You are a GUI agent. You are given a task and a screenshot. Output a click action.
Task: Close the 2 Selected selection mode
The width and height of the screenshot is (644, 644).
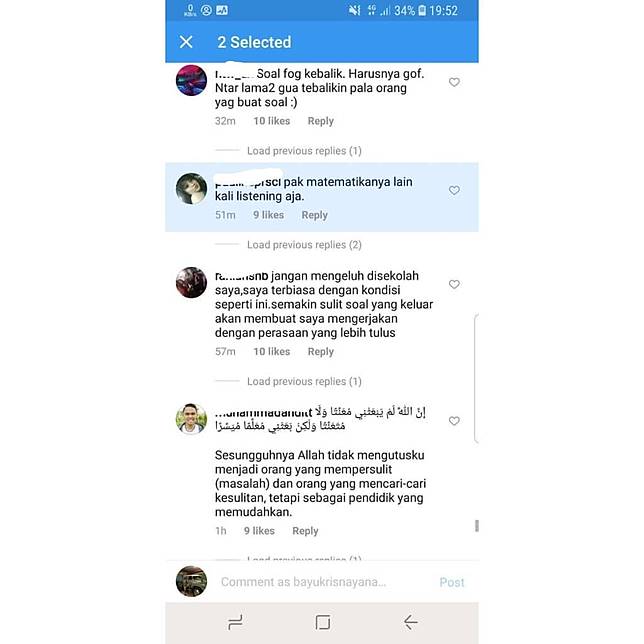point(186,42)
